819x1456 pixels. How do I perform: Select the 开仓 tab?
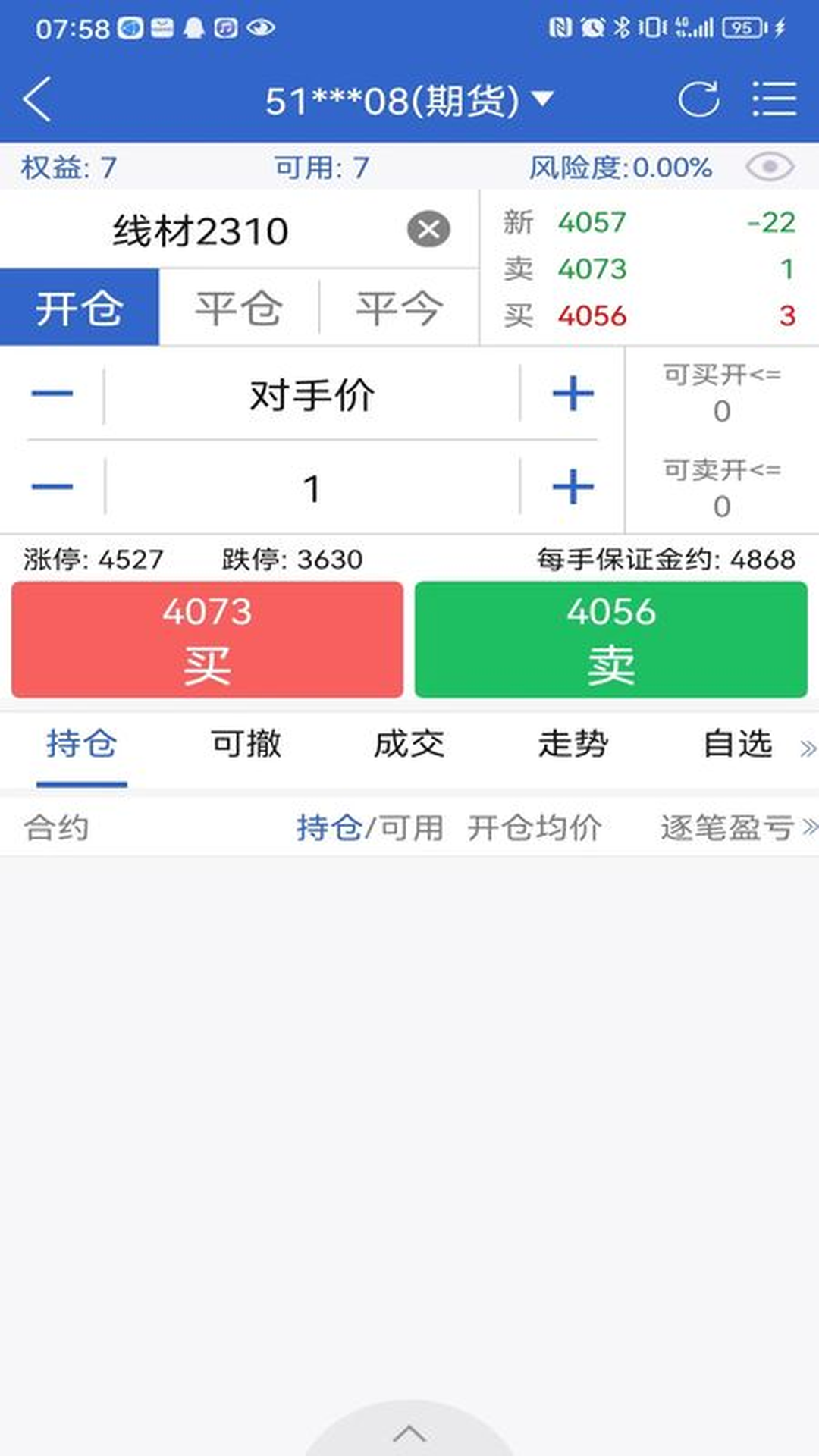tap(80, 308)
